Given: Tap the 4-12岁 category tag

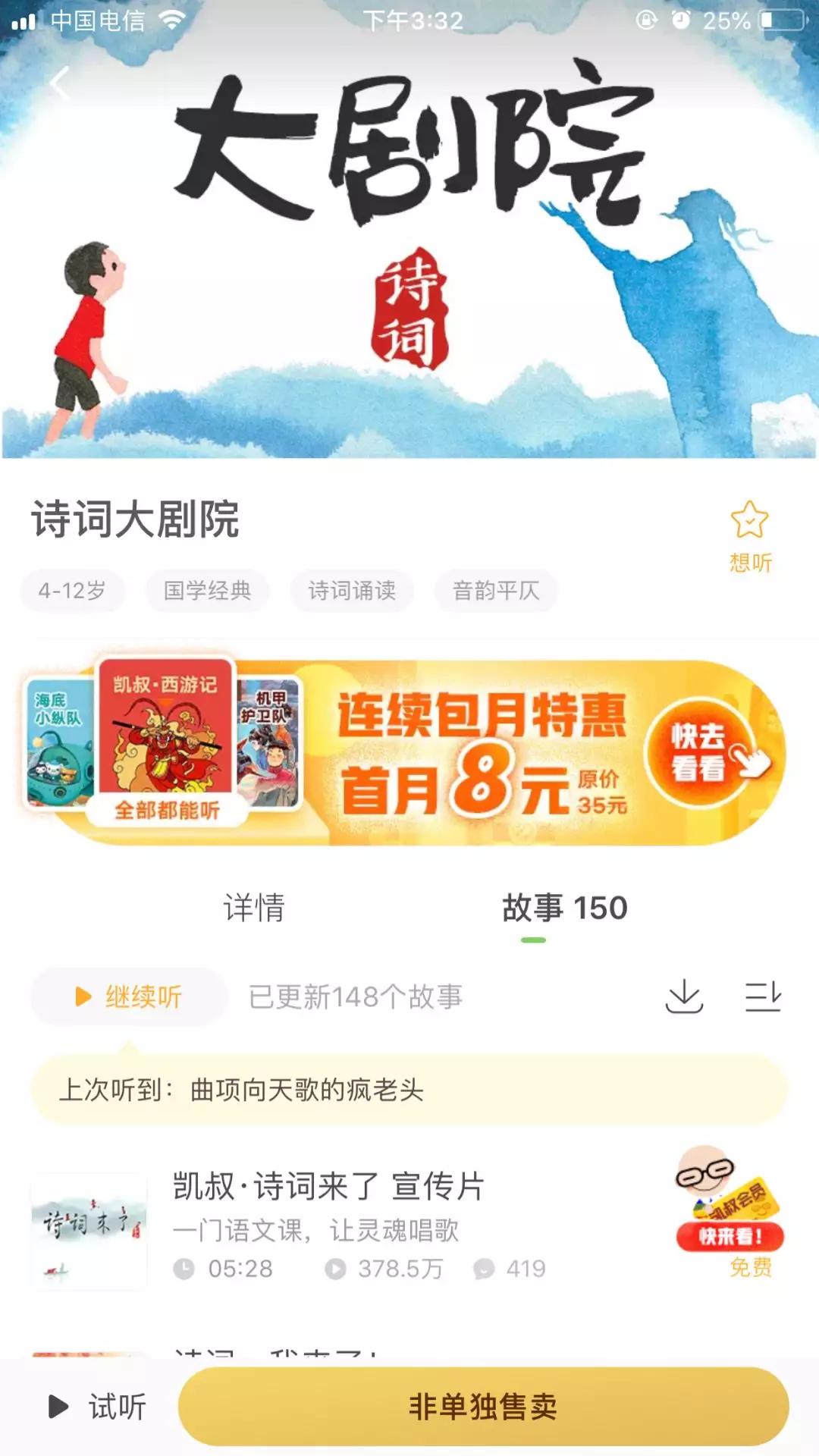Looking at the screenshot, I should pos(72,590).
